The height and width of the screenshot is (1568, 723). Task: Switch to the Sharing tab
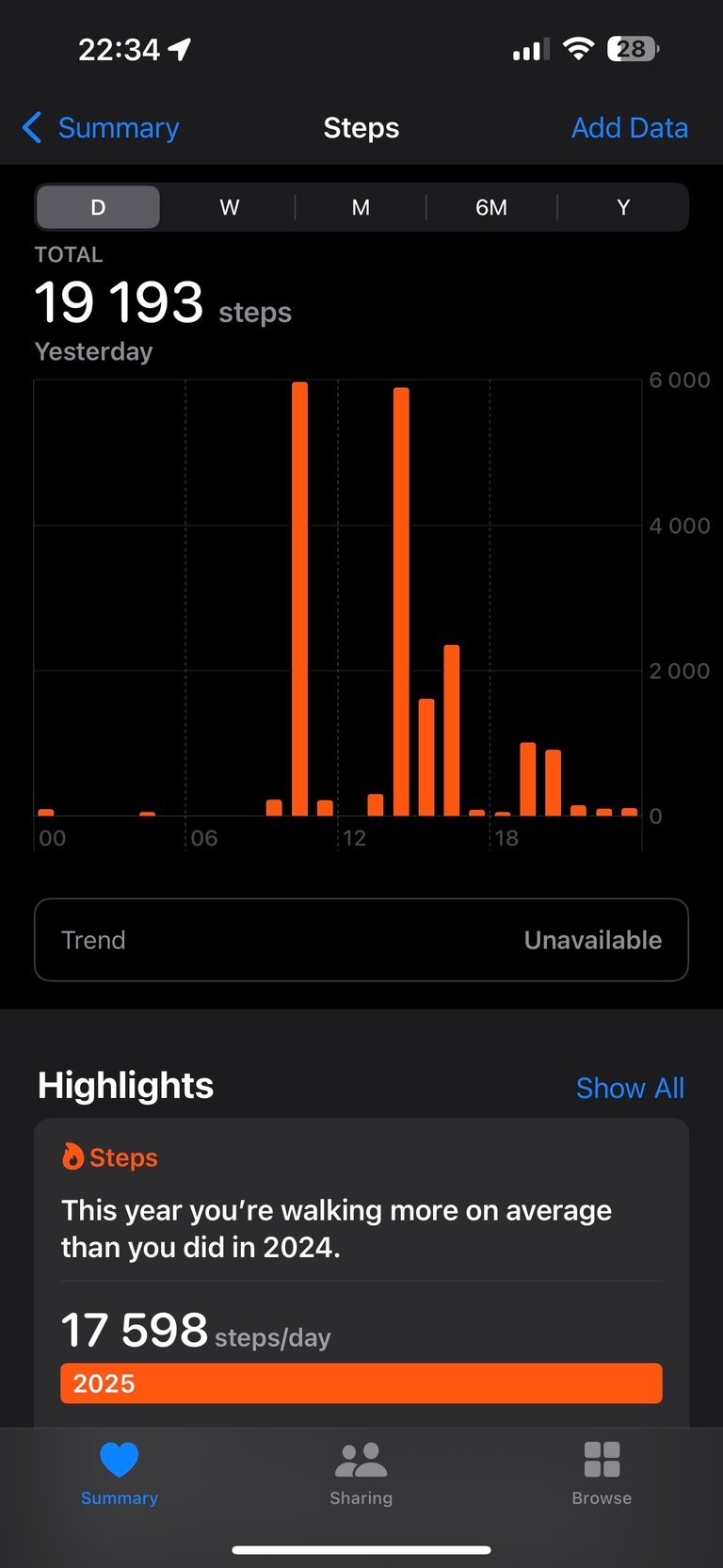point(361,1474)
